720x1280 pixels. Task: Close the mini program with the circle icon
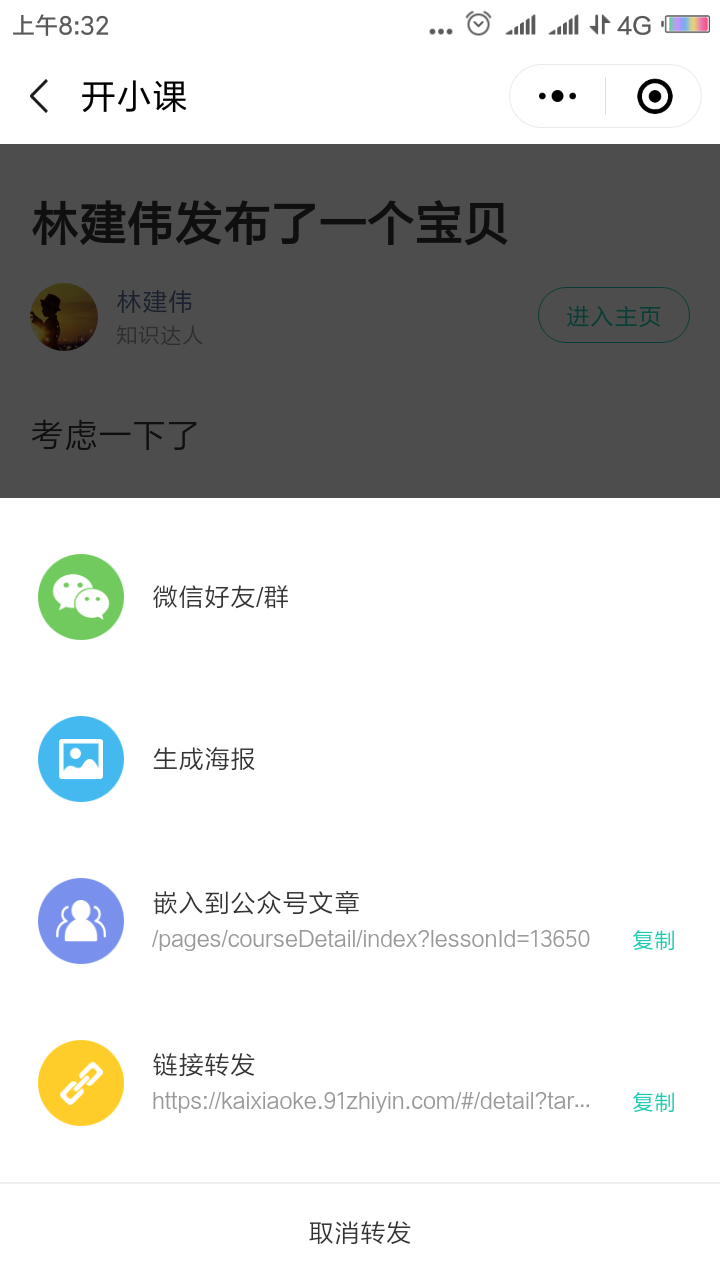pos(655,97)
